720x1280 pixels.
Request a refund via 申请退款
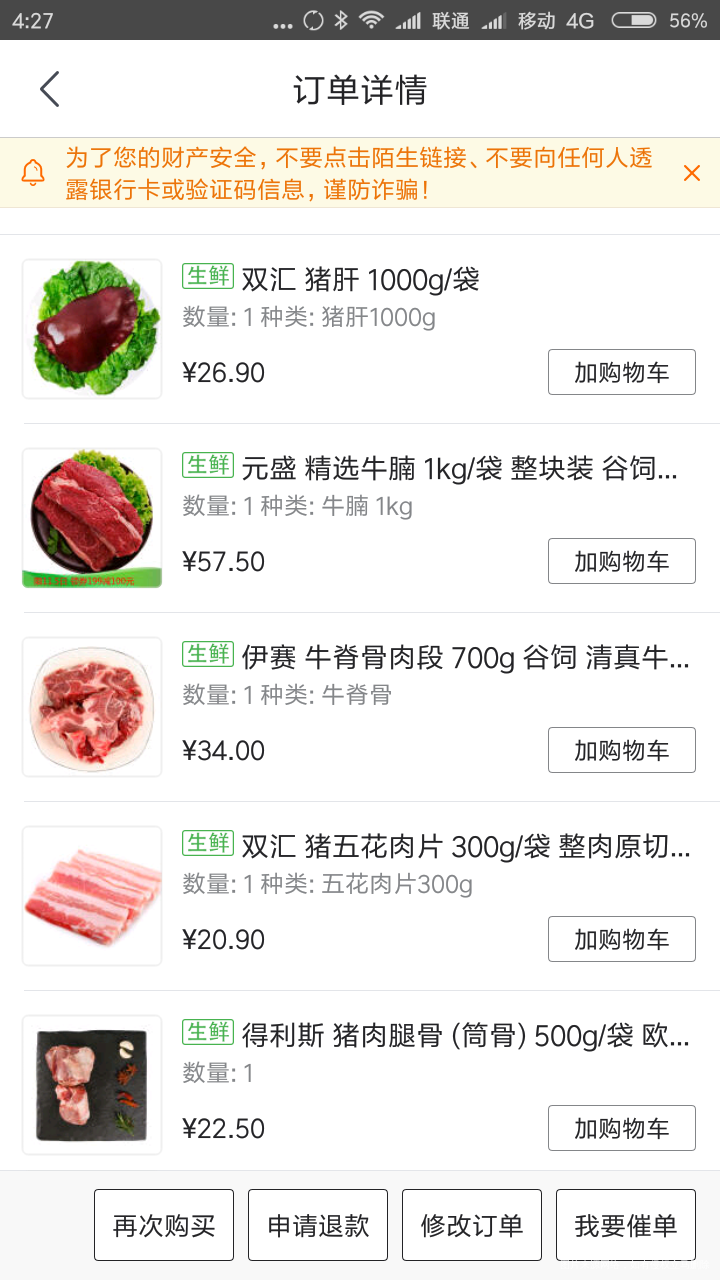coord(317,1224)
